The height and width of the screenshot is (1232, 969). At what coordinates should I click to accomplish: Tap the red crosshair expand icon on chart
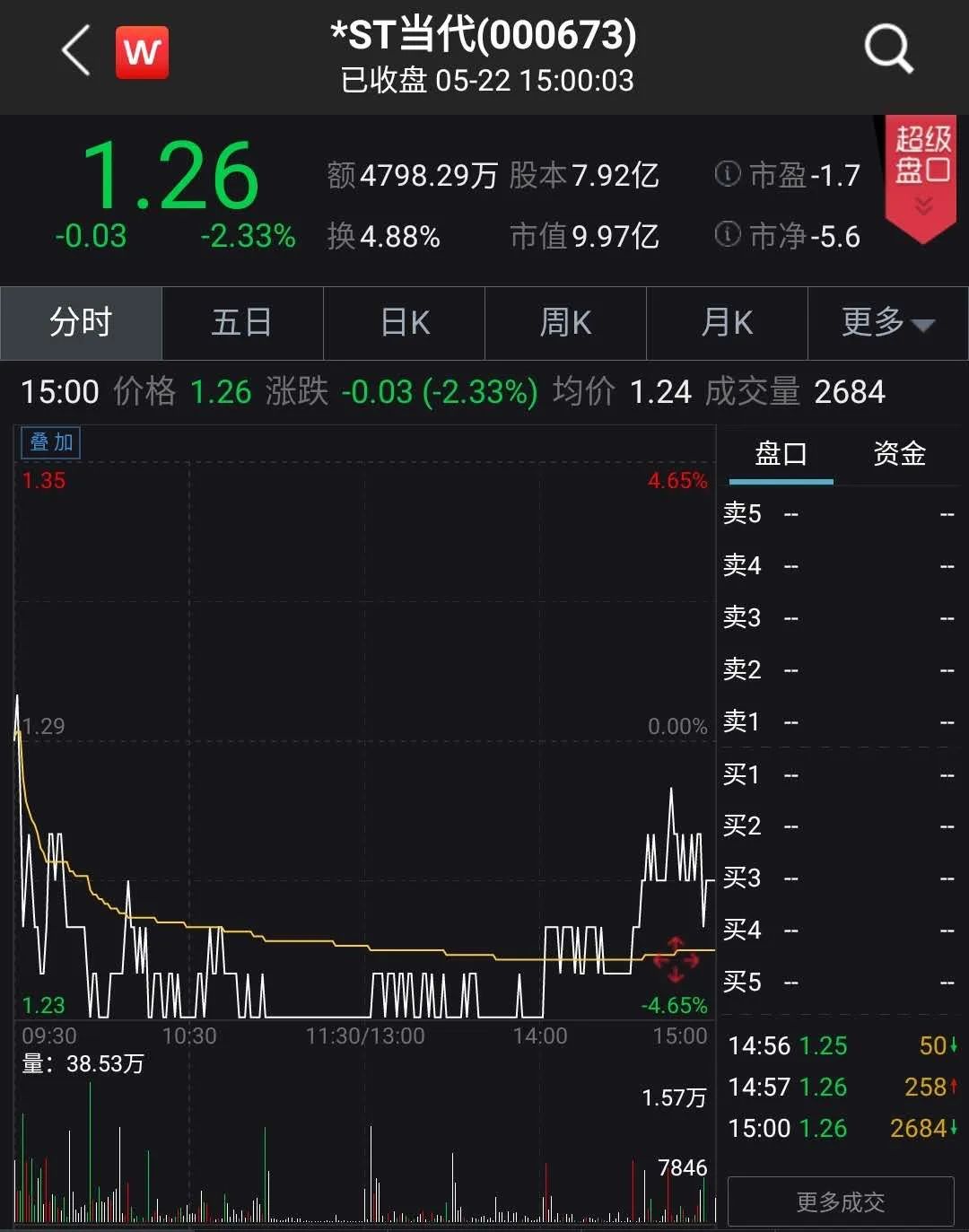675,959
